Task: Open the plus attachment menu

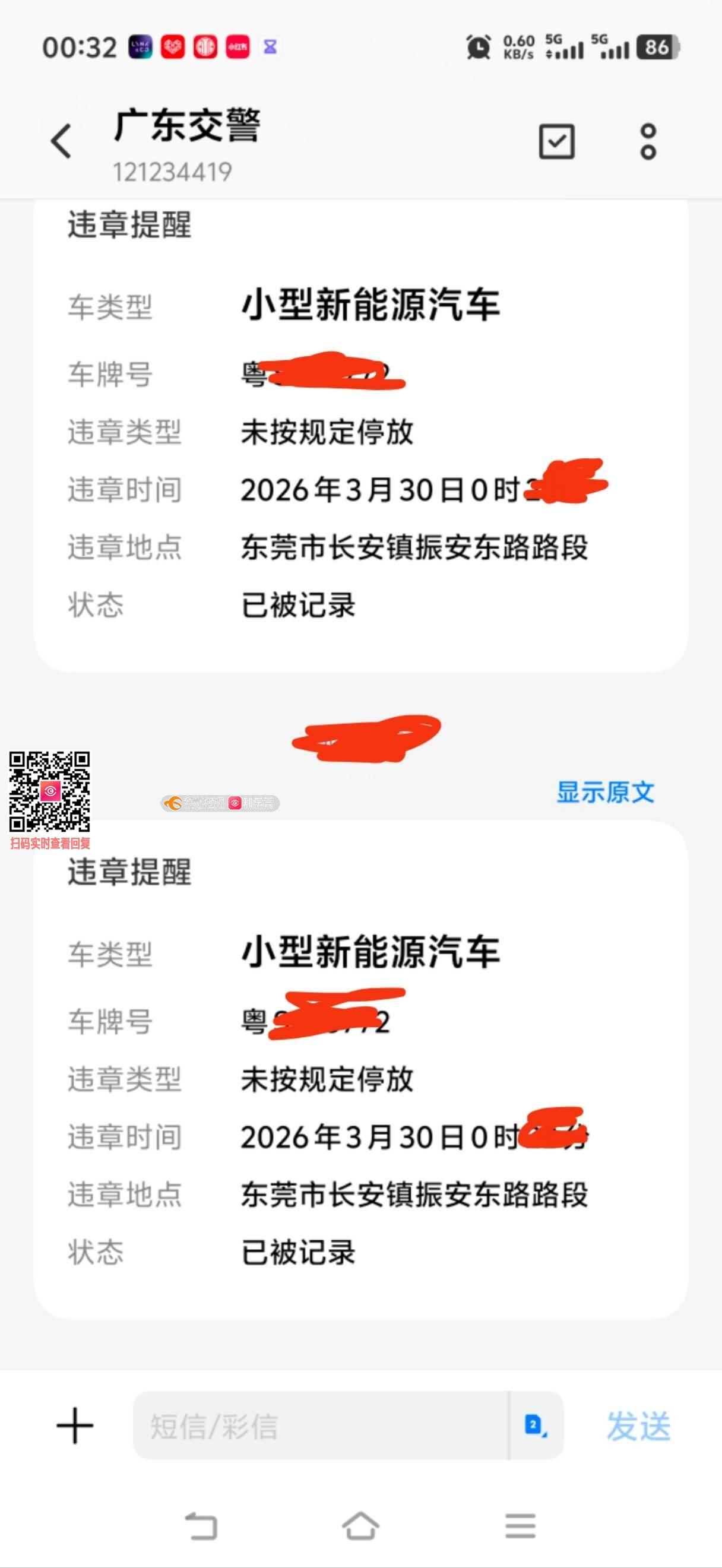Action: pyautogui.click(x=75, y=1425)
